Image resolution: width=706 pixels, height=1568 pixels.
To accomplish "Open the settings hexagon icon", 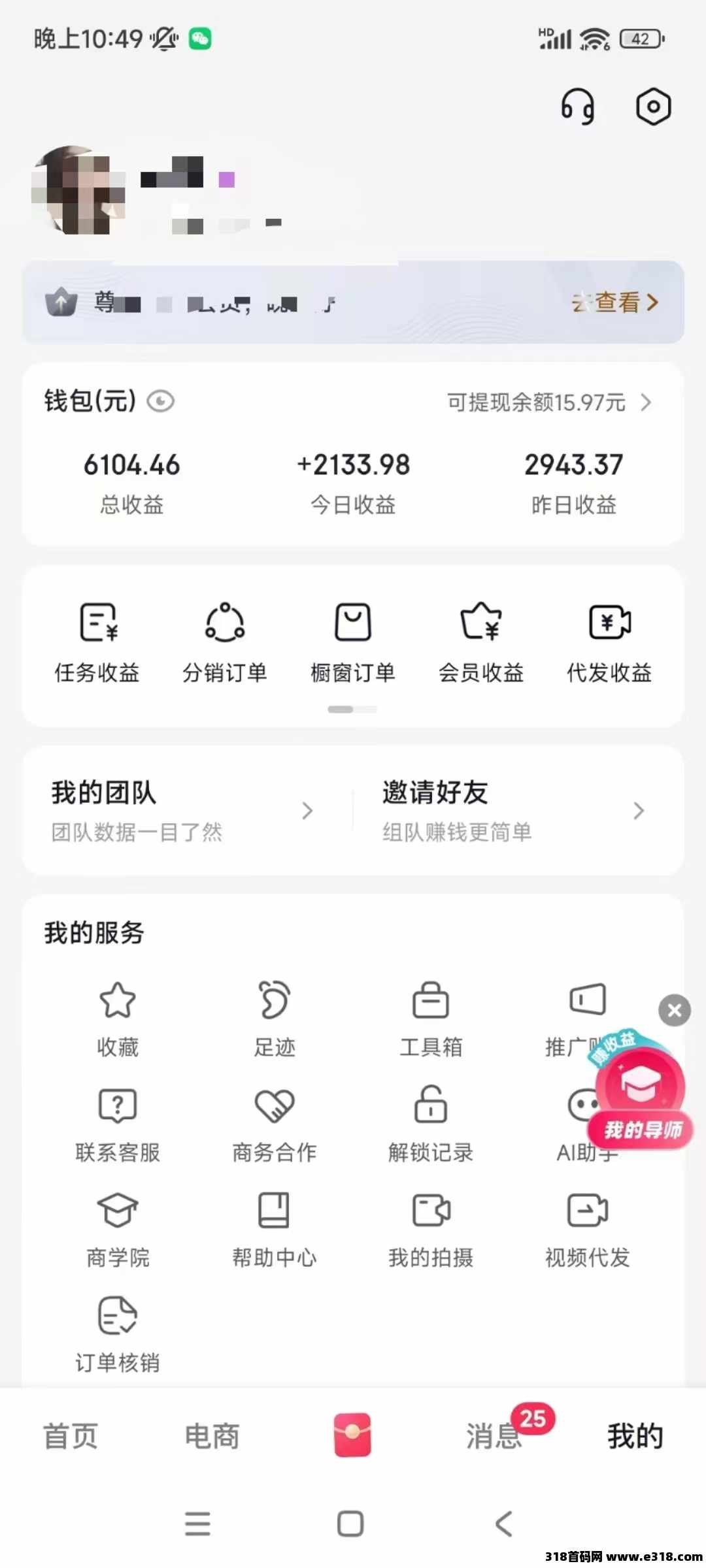I will tap(653, 106).
